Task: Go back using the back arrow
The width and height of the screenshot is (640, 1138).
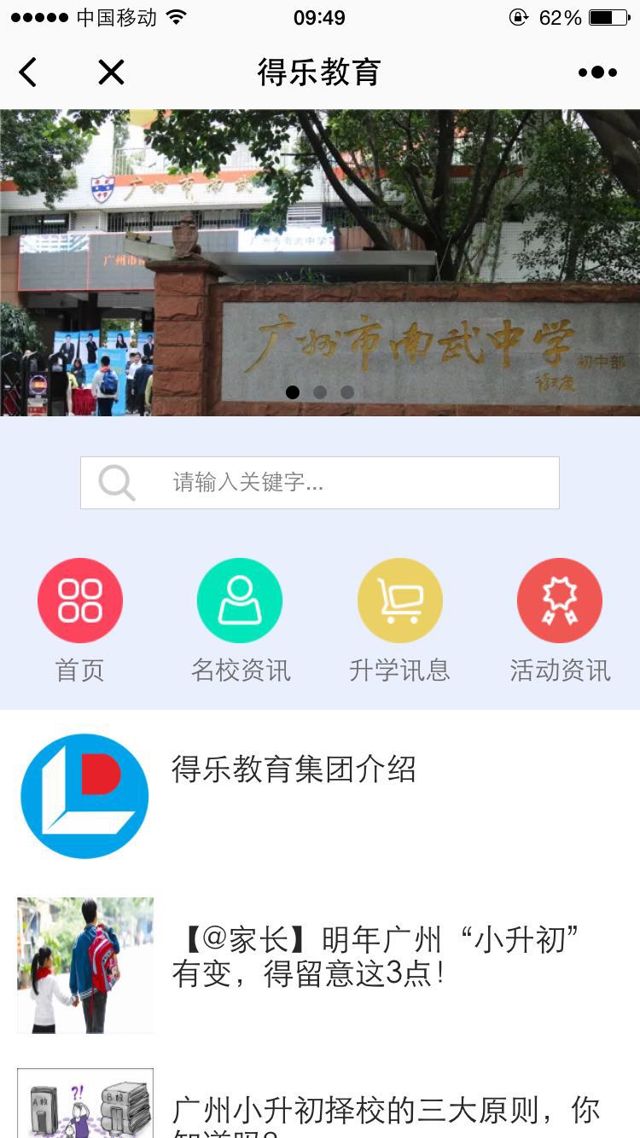Action: click(x=28, y=72)
